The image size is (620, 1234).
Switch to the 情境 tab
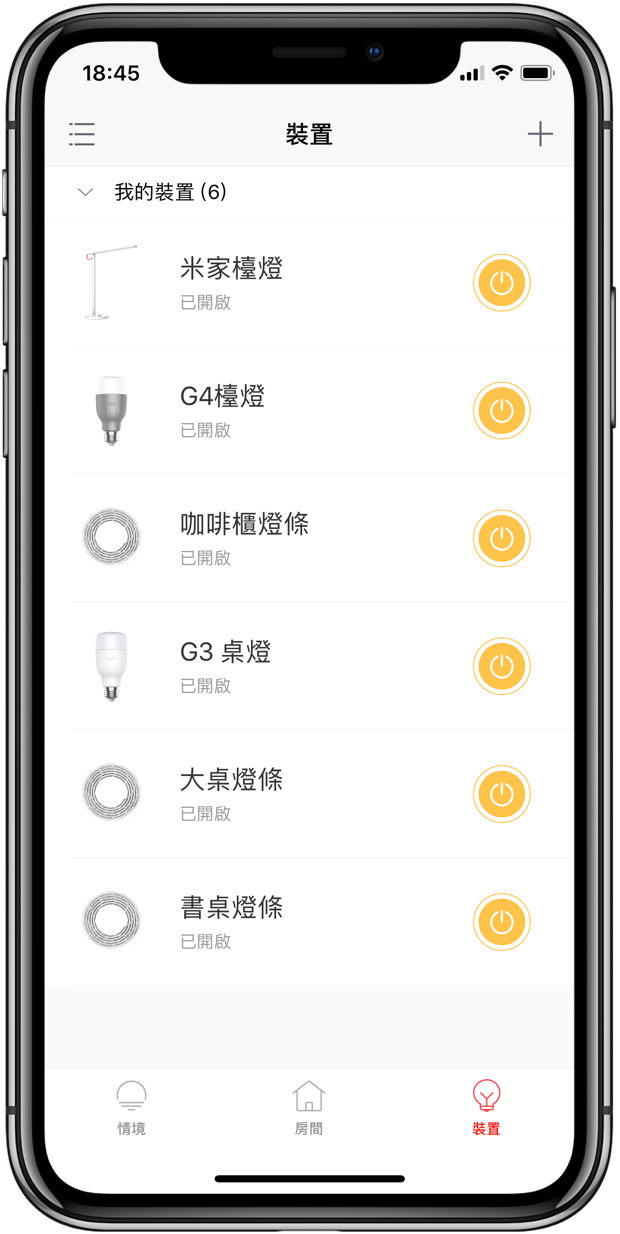(131, 1107)
